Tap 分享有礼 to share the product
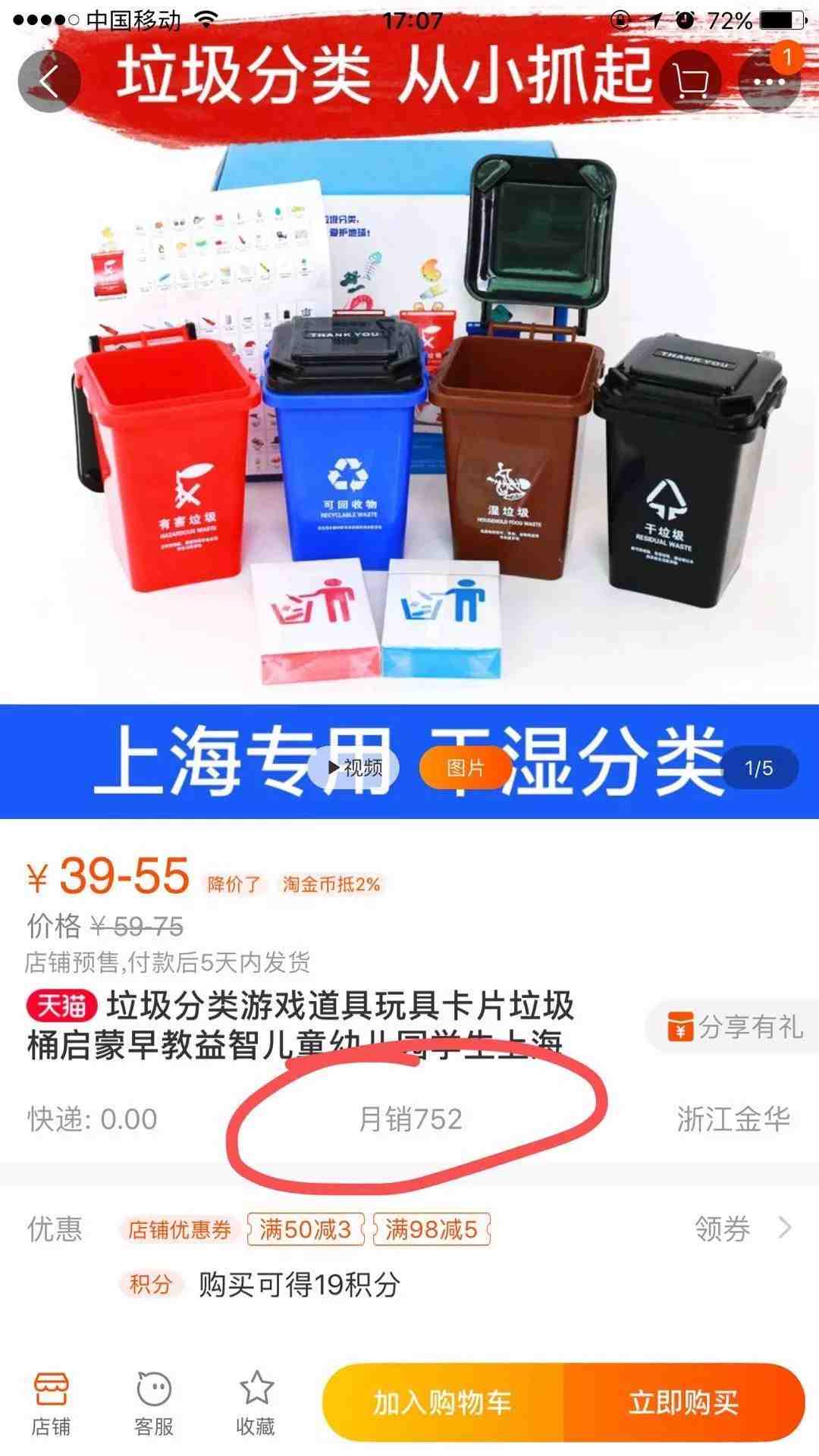The height and width of the screenshot is (1456, 819). click(x=734, y=1028)
